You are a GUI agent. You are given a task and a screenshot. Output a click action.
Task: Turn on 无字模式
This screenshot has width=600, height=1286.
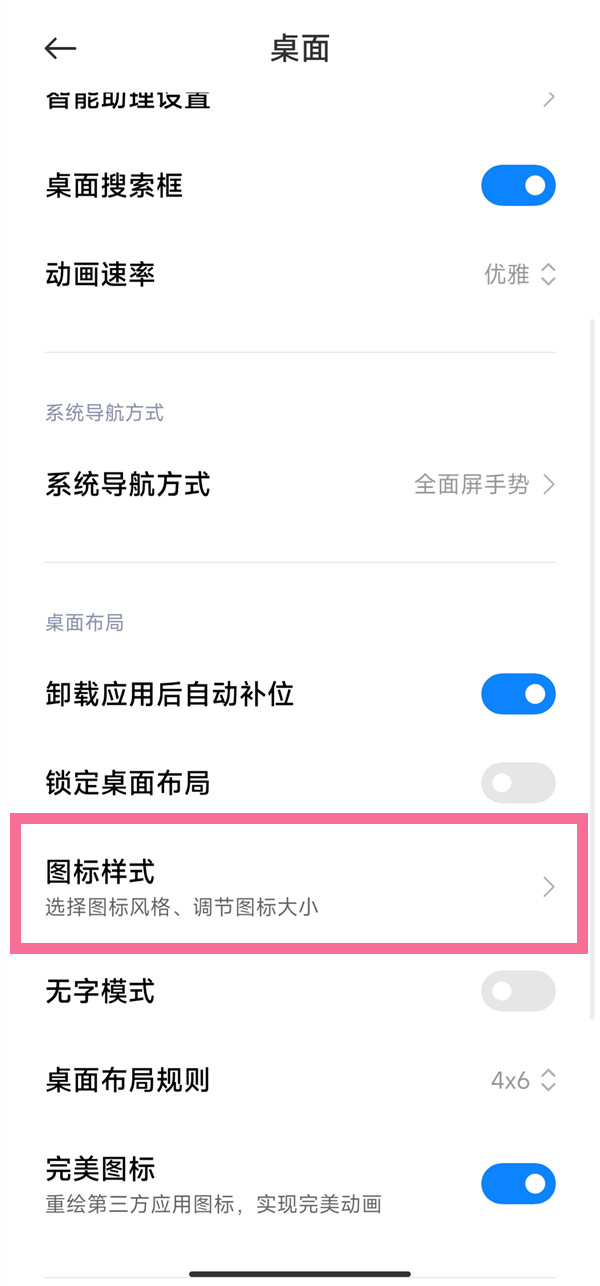(x=518, y=991)
